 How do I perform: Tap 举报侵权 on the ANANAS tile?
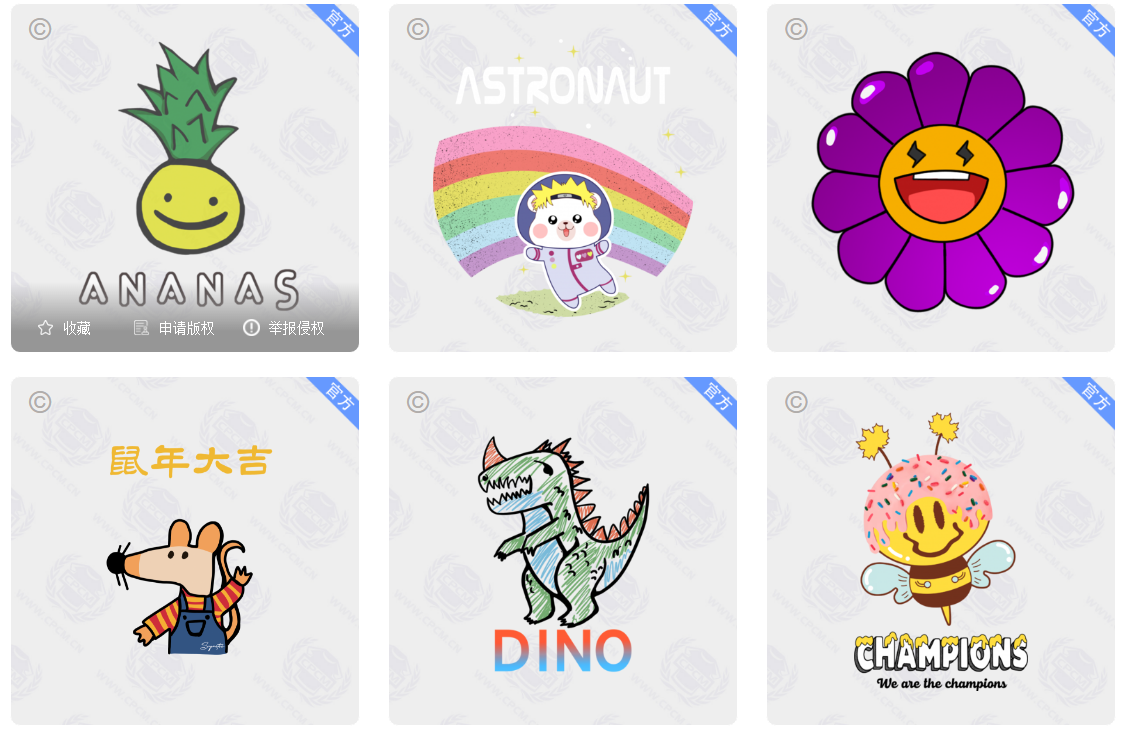point(285,328)
